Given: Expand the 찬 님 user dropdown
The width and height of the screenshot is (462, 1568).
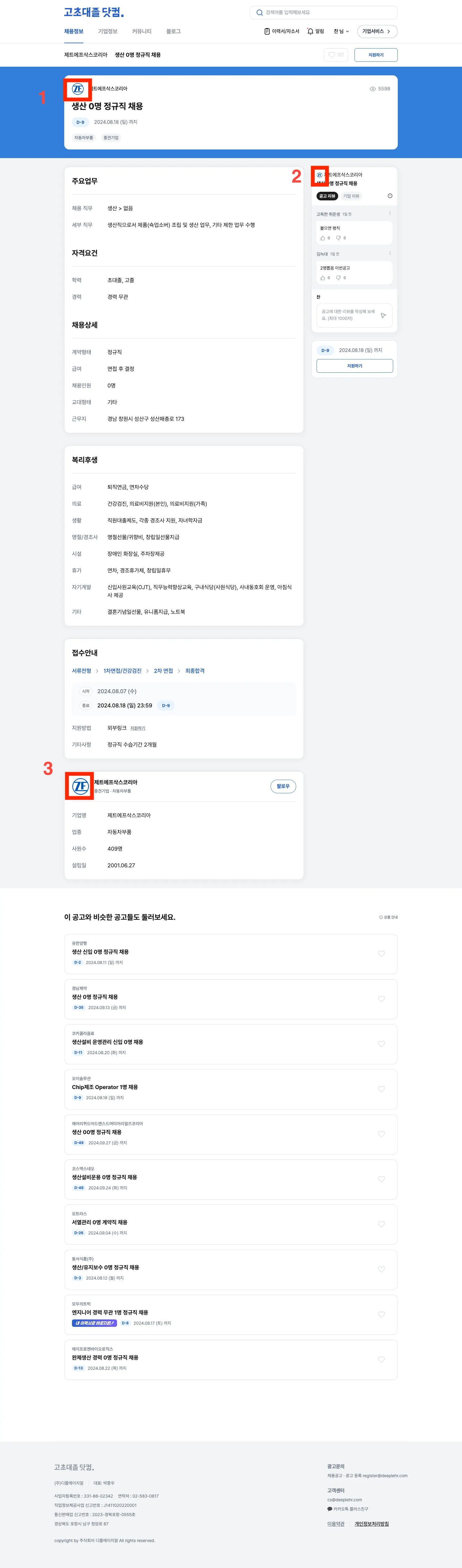Looking at the screenshot, I should [341, 32].
